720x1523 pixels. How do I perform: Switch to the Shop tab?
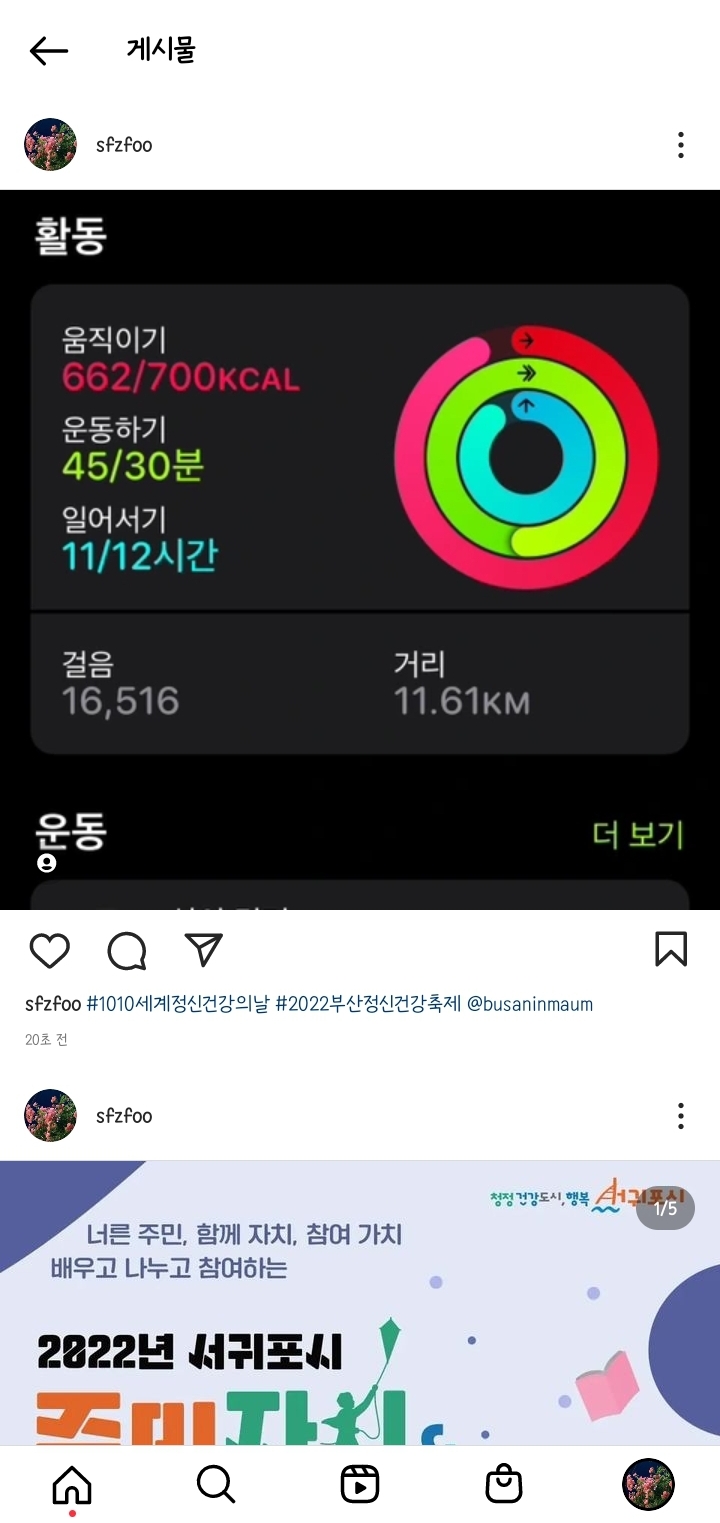click(x=504, y=1484)
